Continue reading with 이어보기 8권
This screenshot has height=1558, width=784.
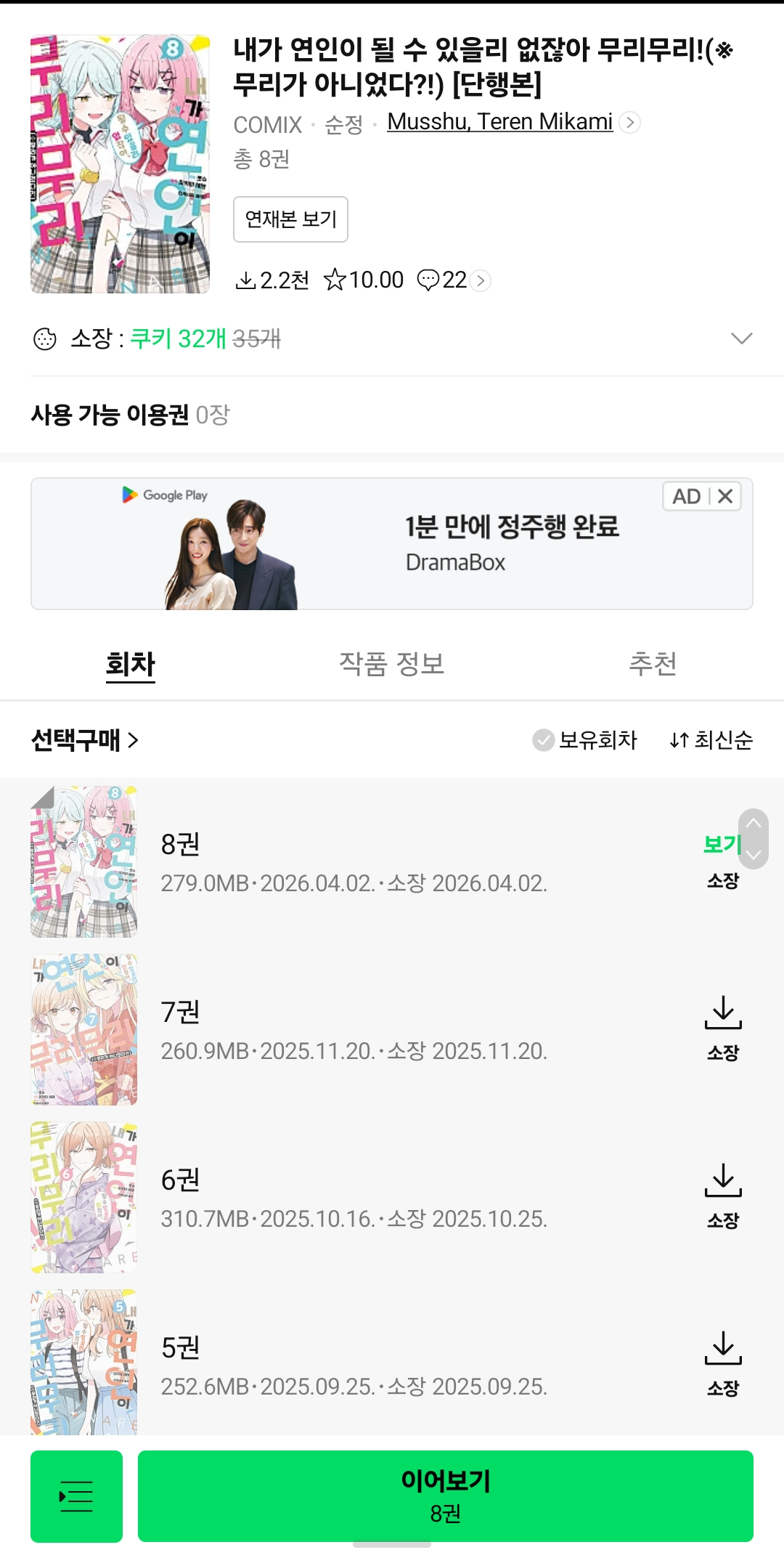click(445, 1496)
